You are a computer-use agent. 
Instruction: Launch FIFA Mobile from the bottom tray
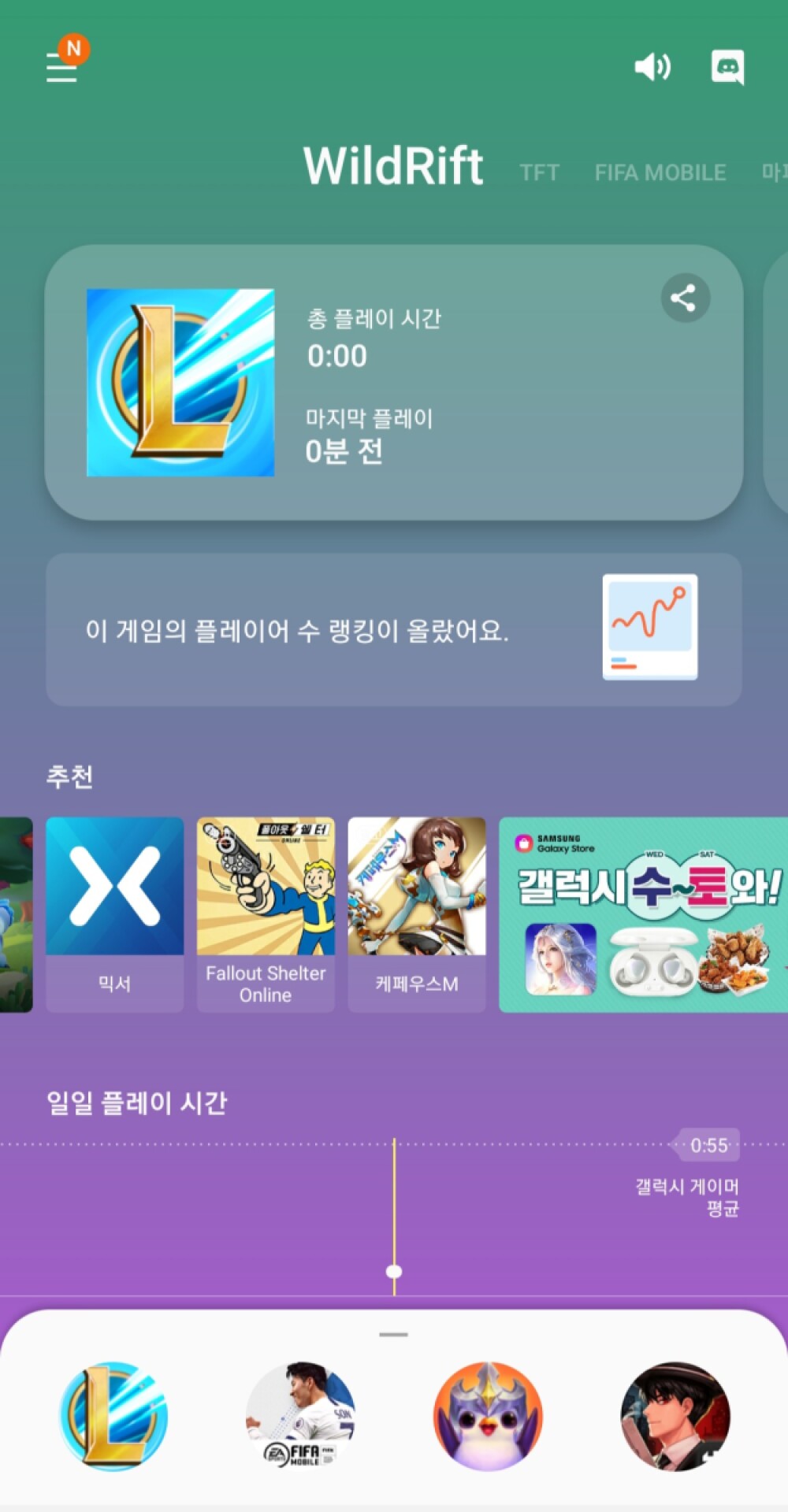[301, 1415]
